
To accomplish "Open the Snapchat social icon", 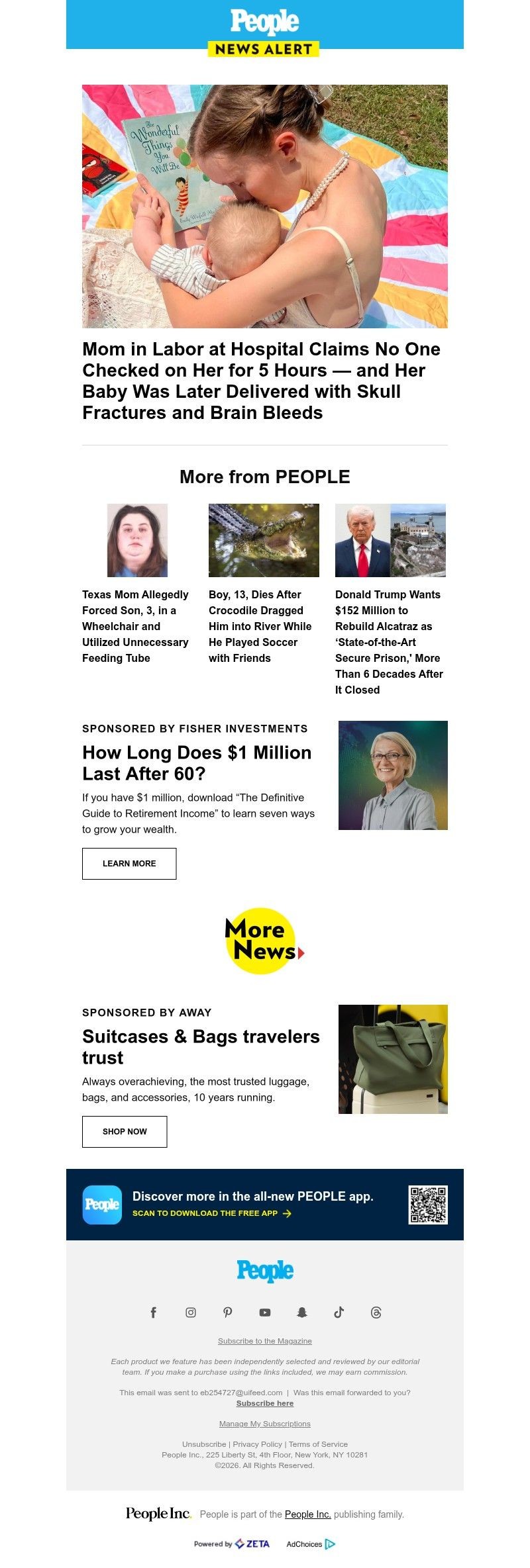I will [x=302, y=1313].
